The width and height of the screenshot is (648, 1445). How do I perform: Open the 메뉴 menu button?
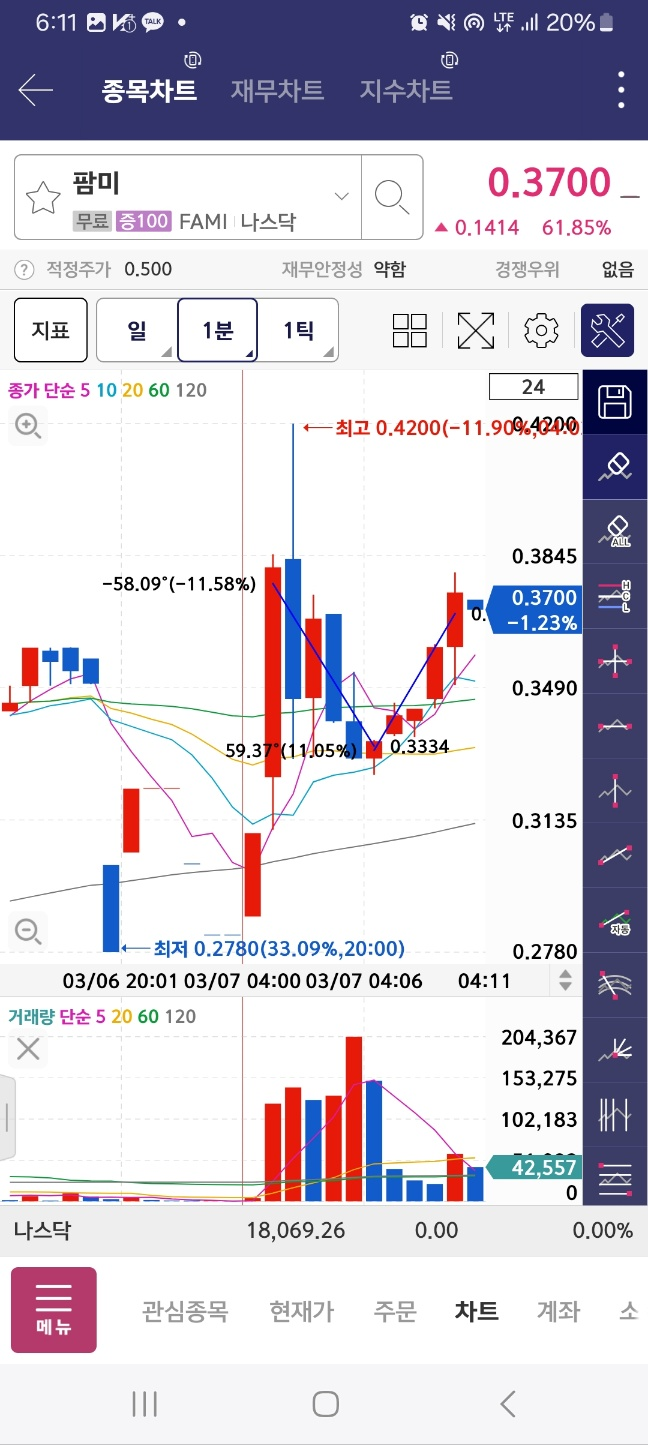coord(54,1311)
